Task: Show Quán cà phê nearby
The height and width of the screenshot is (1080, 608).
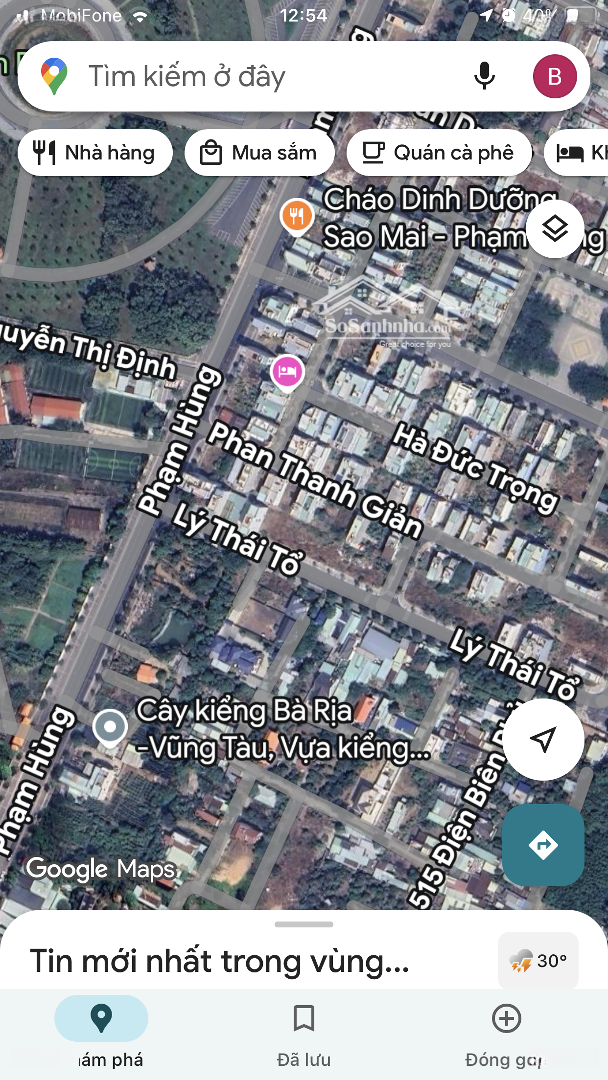Action: click(x=438, y=153)
